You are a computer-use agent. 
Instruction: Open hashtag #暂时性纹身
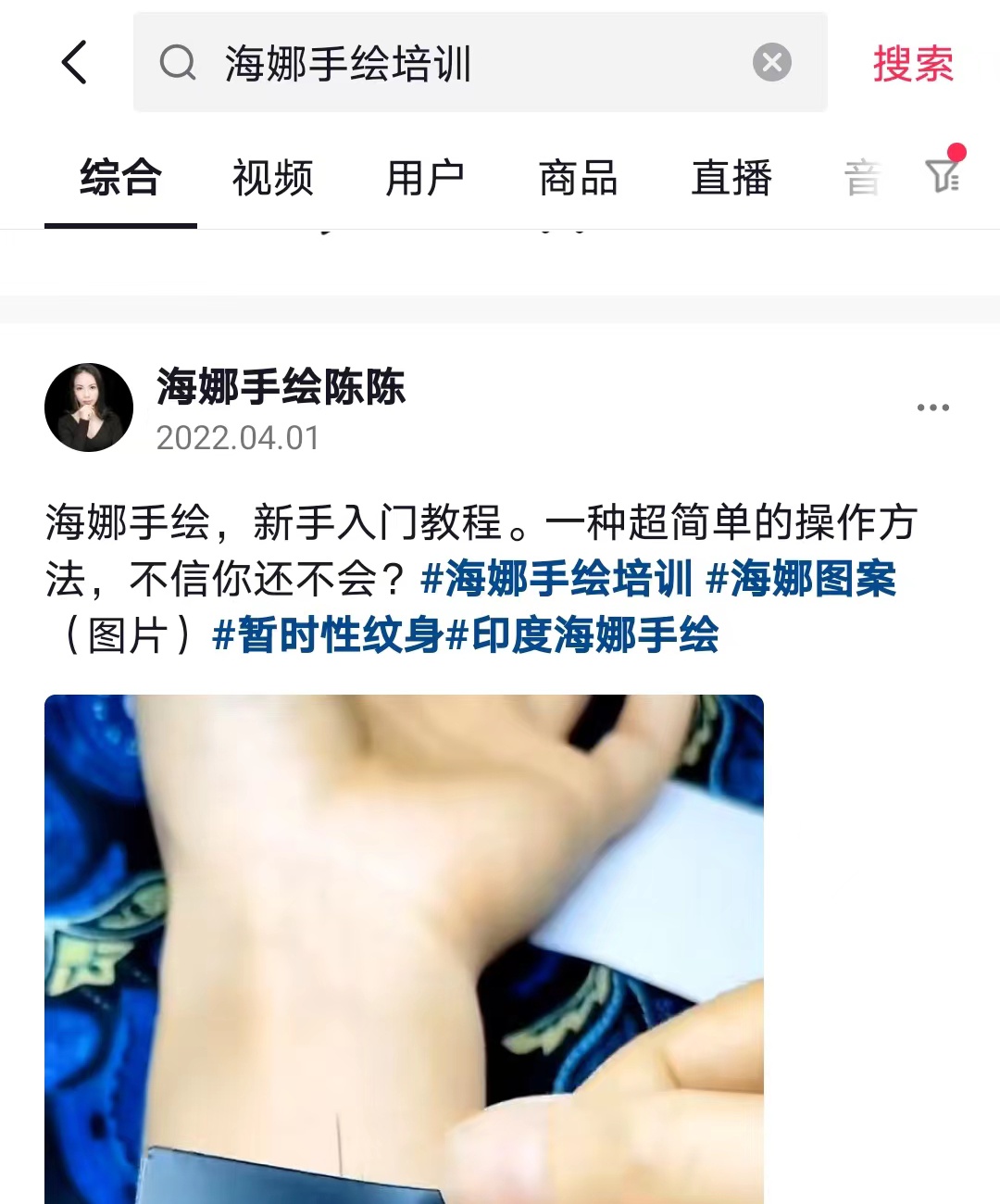pyautogui.click(x=328, y=636)
